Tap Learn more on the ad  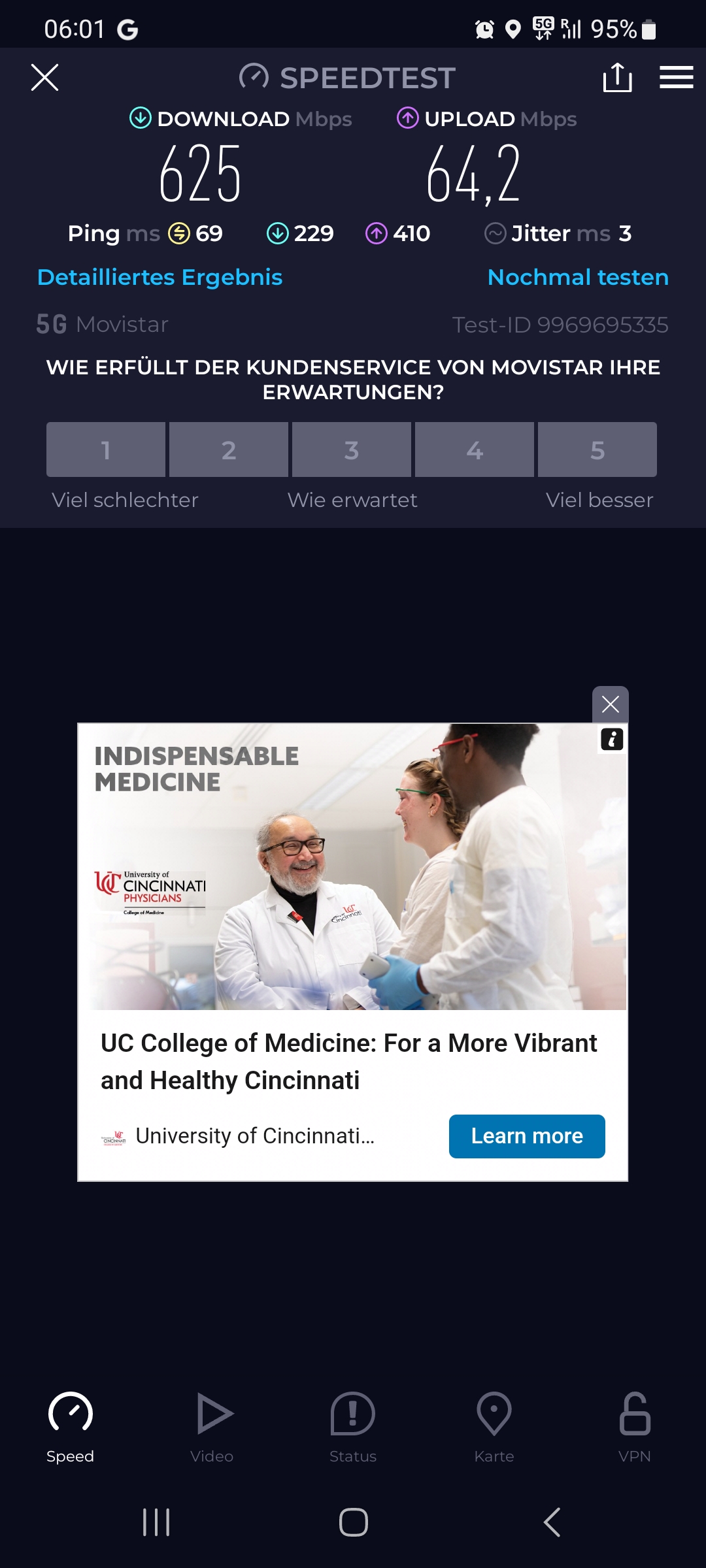(527, 1136)
